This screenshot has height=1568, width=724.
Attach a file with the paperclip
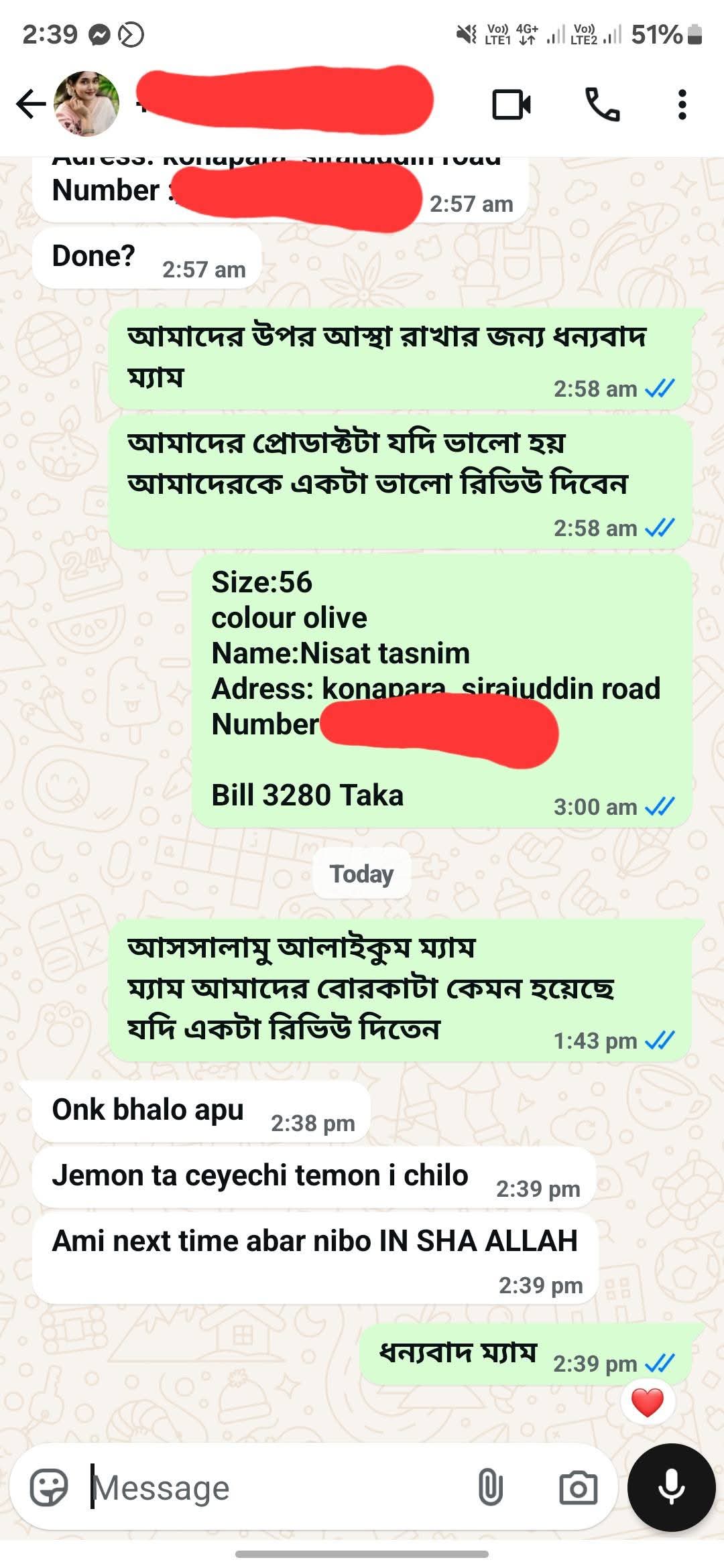tap(490, 1488)
